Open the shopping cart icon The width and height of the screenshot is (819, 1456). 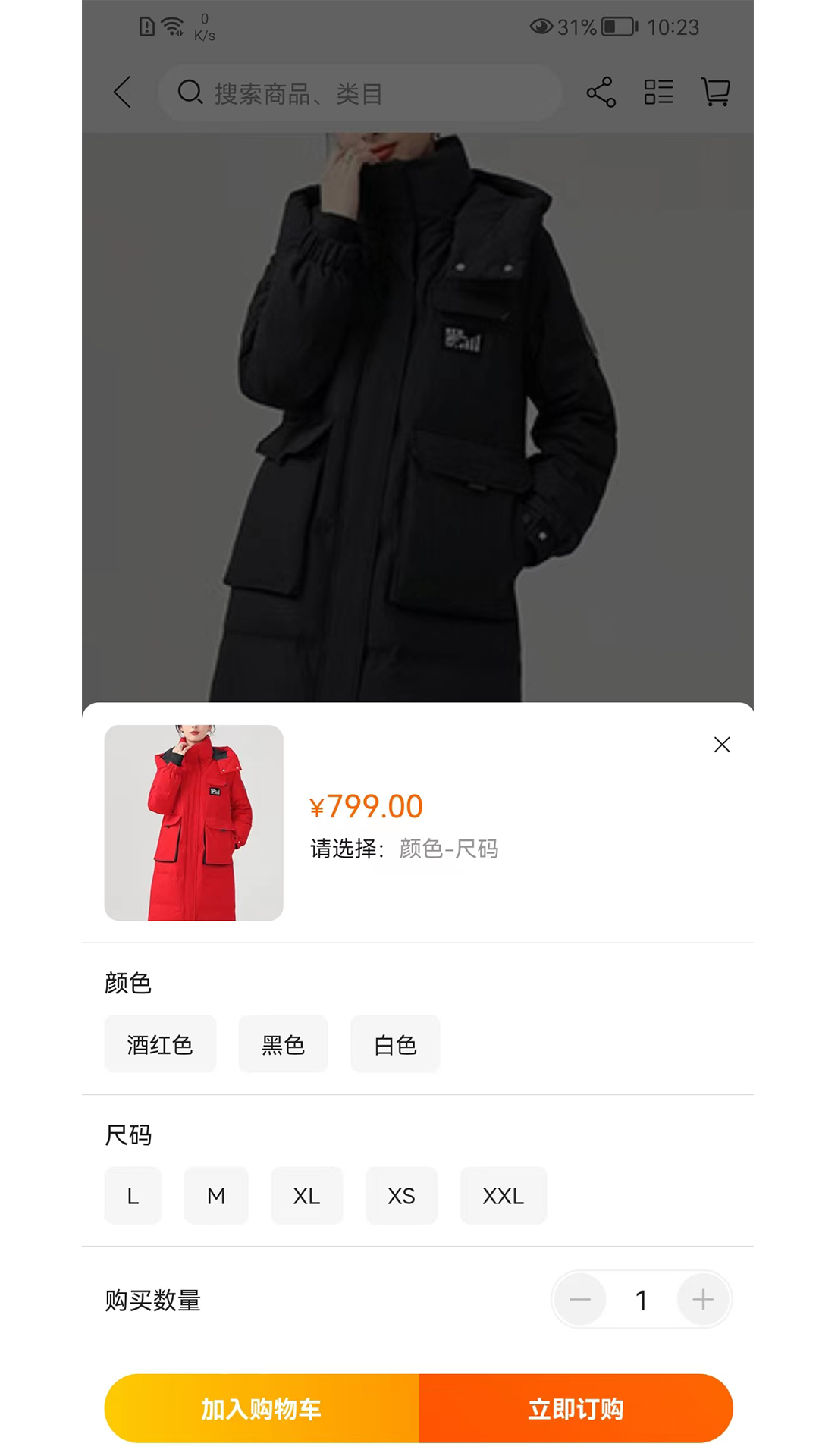click(714, 92)
